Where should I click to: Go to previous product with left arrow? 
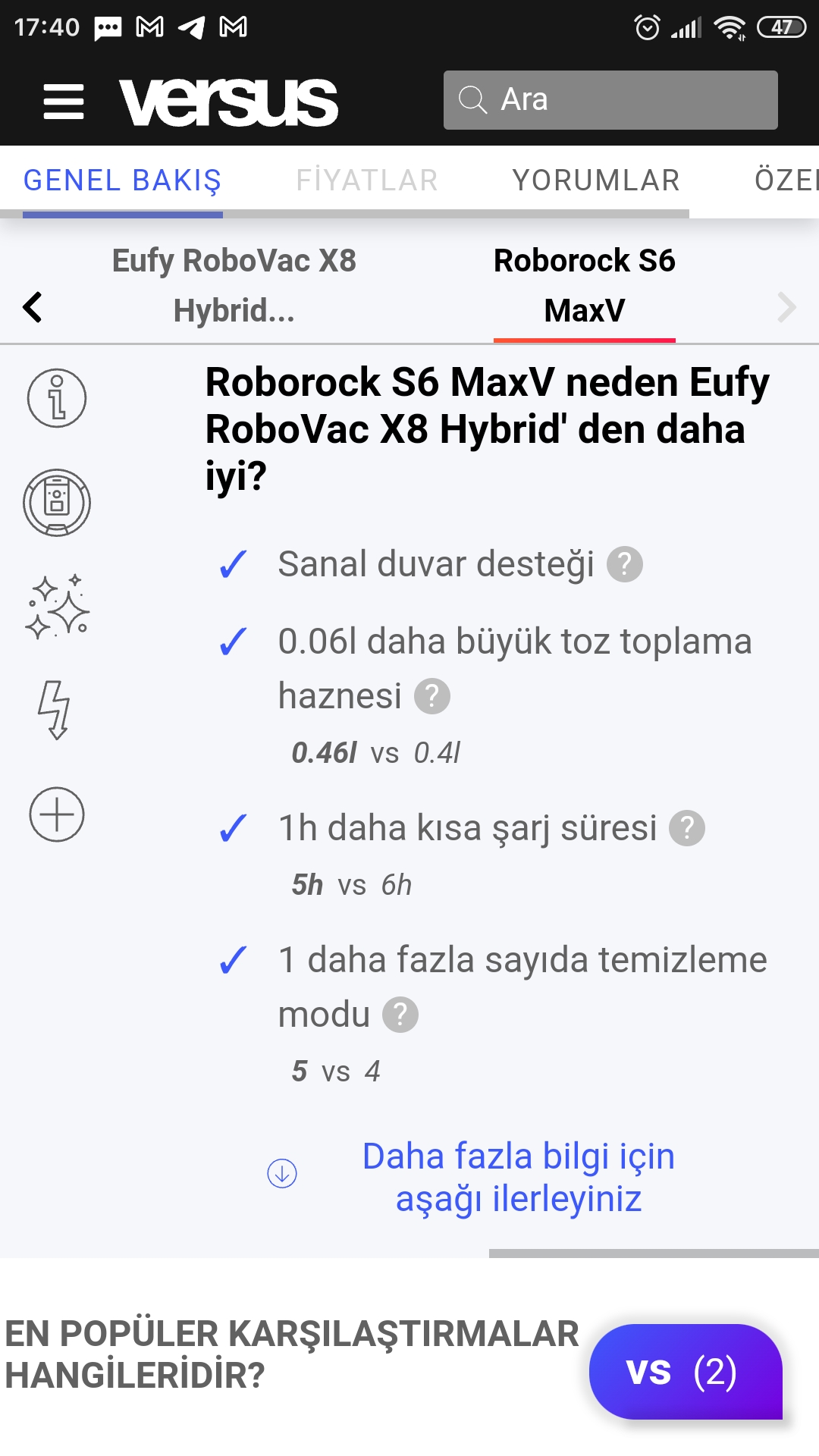point(33,307)
